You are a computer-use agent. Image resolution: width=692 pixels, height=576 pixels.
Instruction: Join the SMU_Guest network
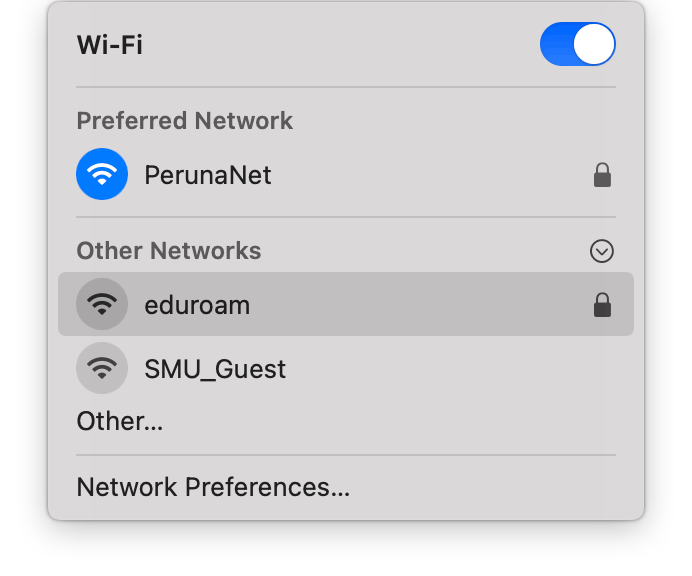[x=215, y=369]
